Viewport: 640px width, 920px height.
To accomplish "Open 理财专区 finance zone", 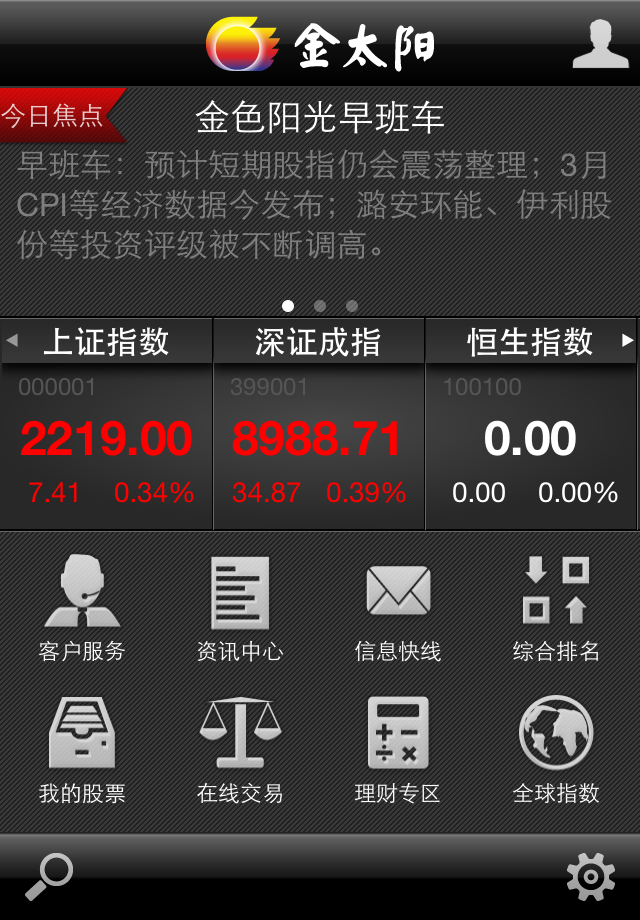I will [398, 751].
